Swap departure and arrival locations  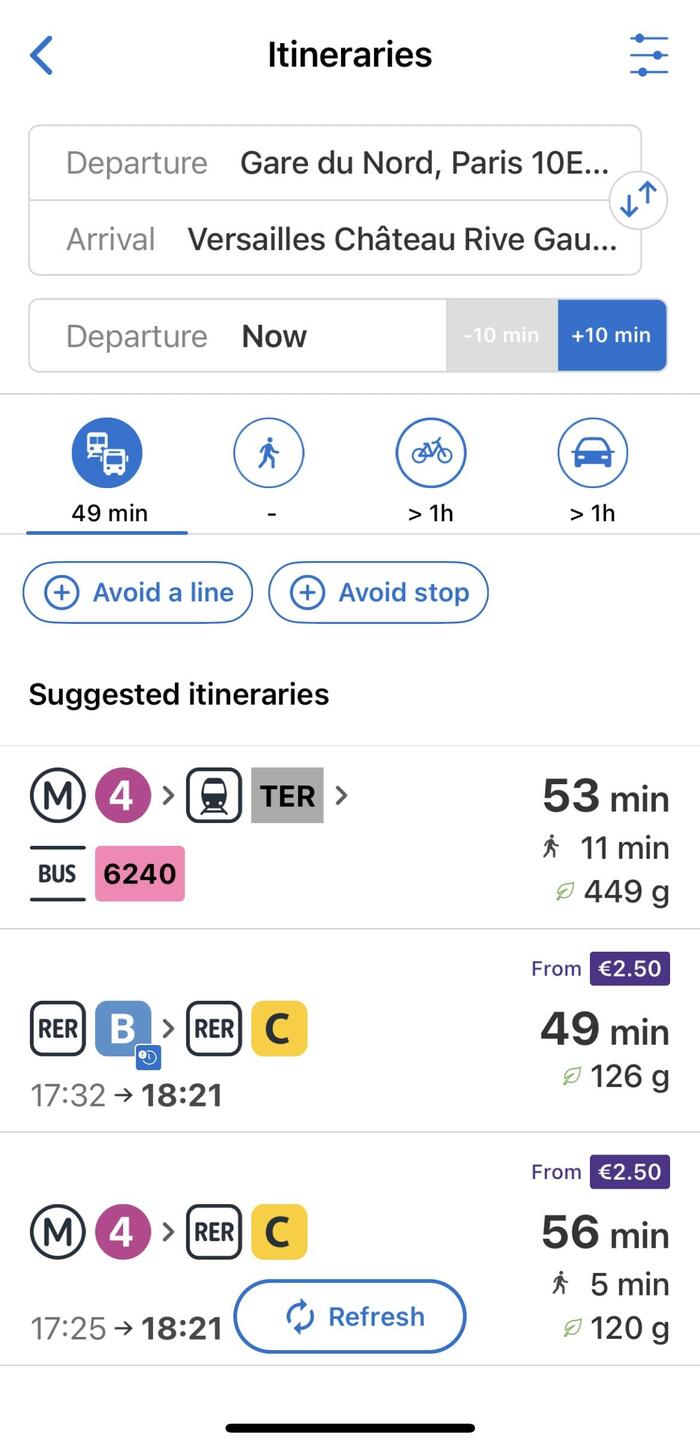click(638, 201)
